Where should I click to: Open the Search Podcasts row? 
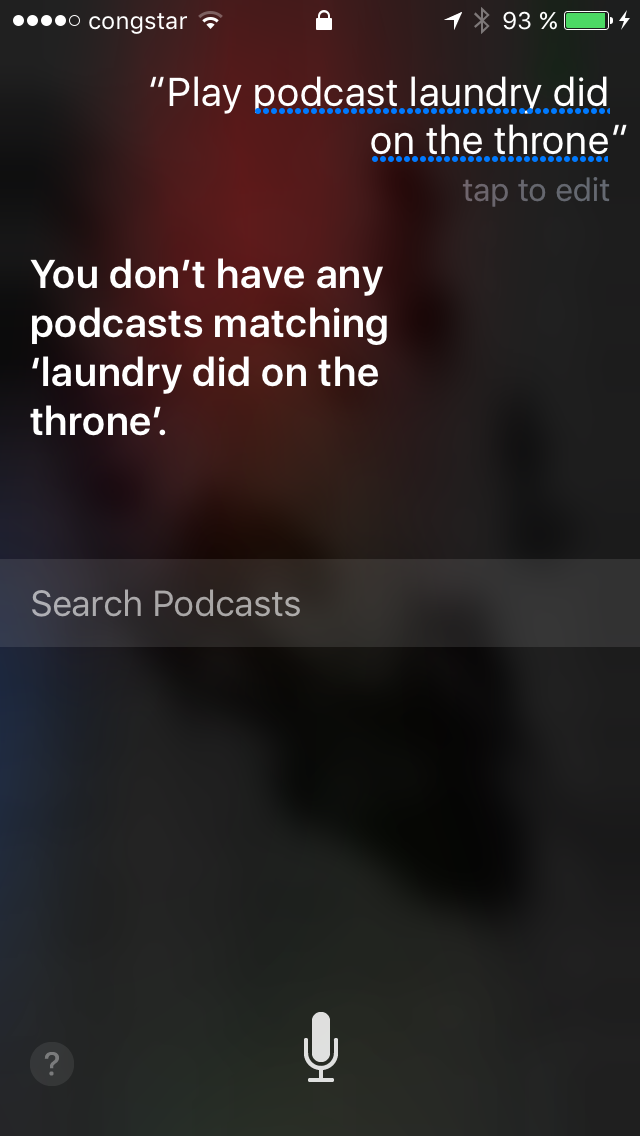click(x=320, y=603)
